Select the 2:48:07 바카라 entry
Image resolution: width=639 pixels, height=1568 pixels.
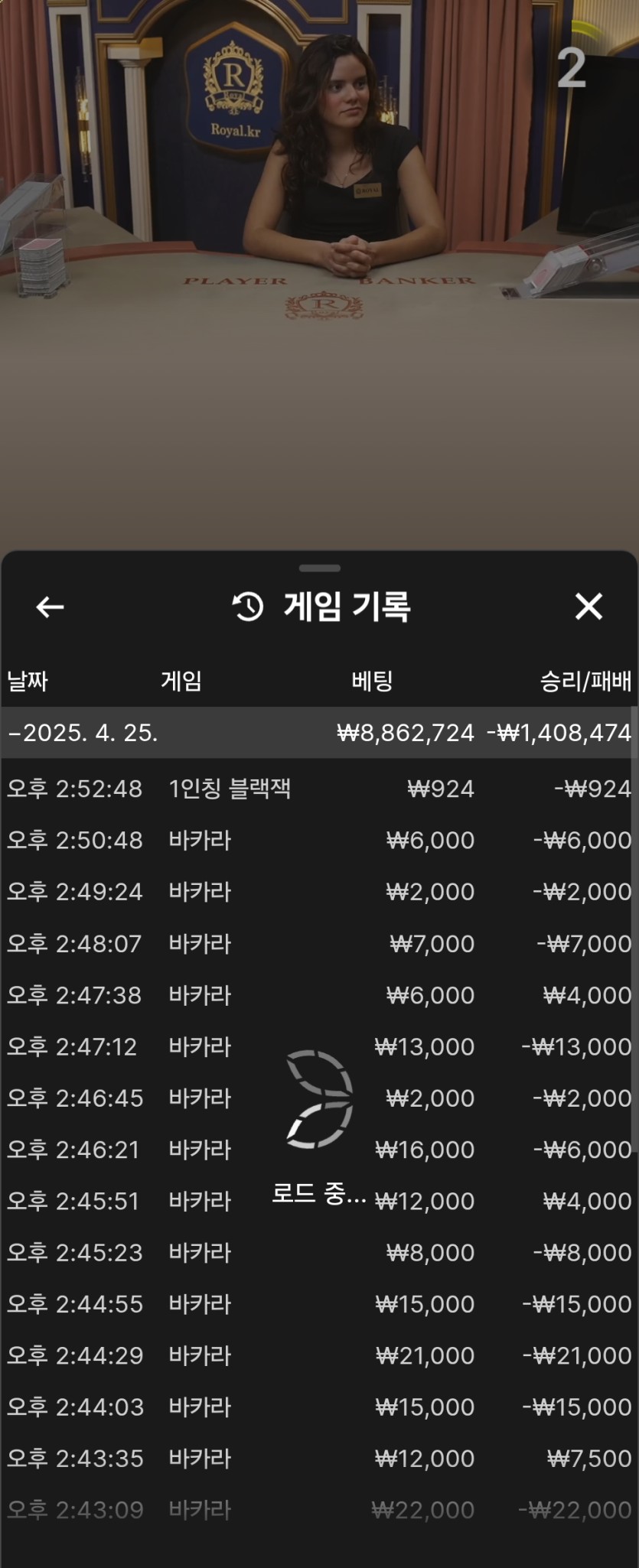[319, 943]
